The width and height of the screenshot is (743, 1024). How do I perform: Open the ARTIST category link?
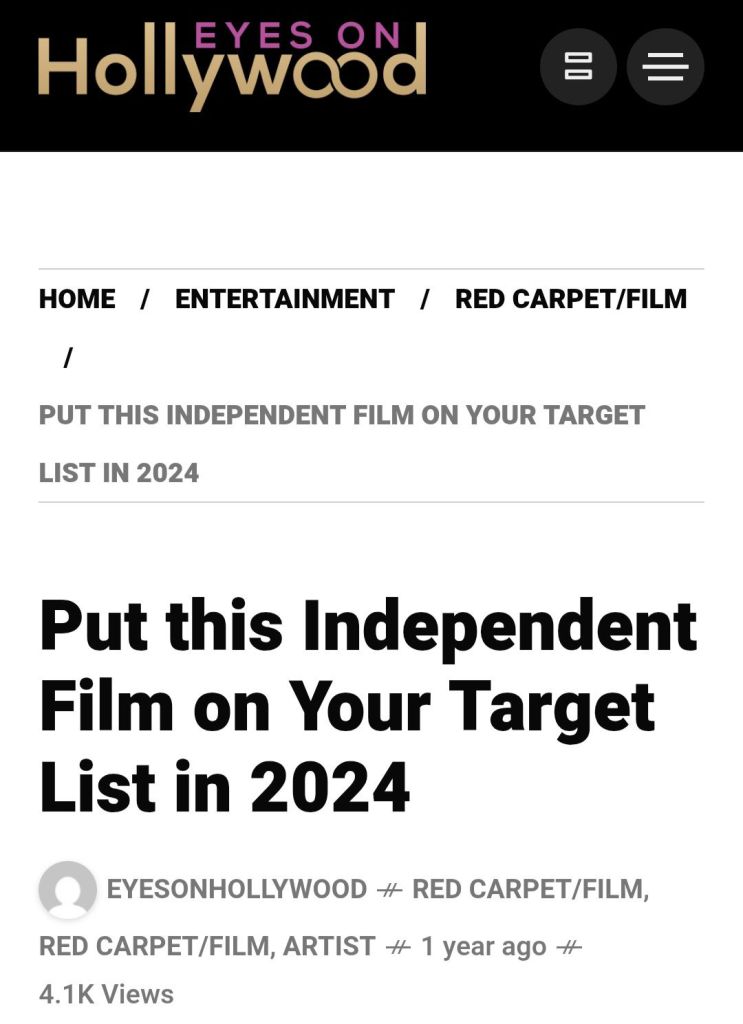pyautogui.click(x=329, y=946)
